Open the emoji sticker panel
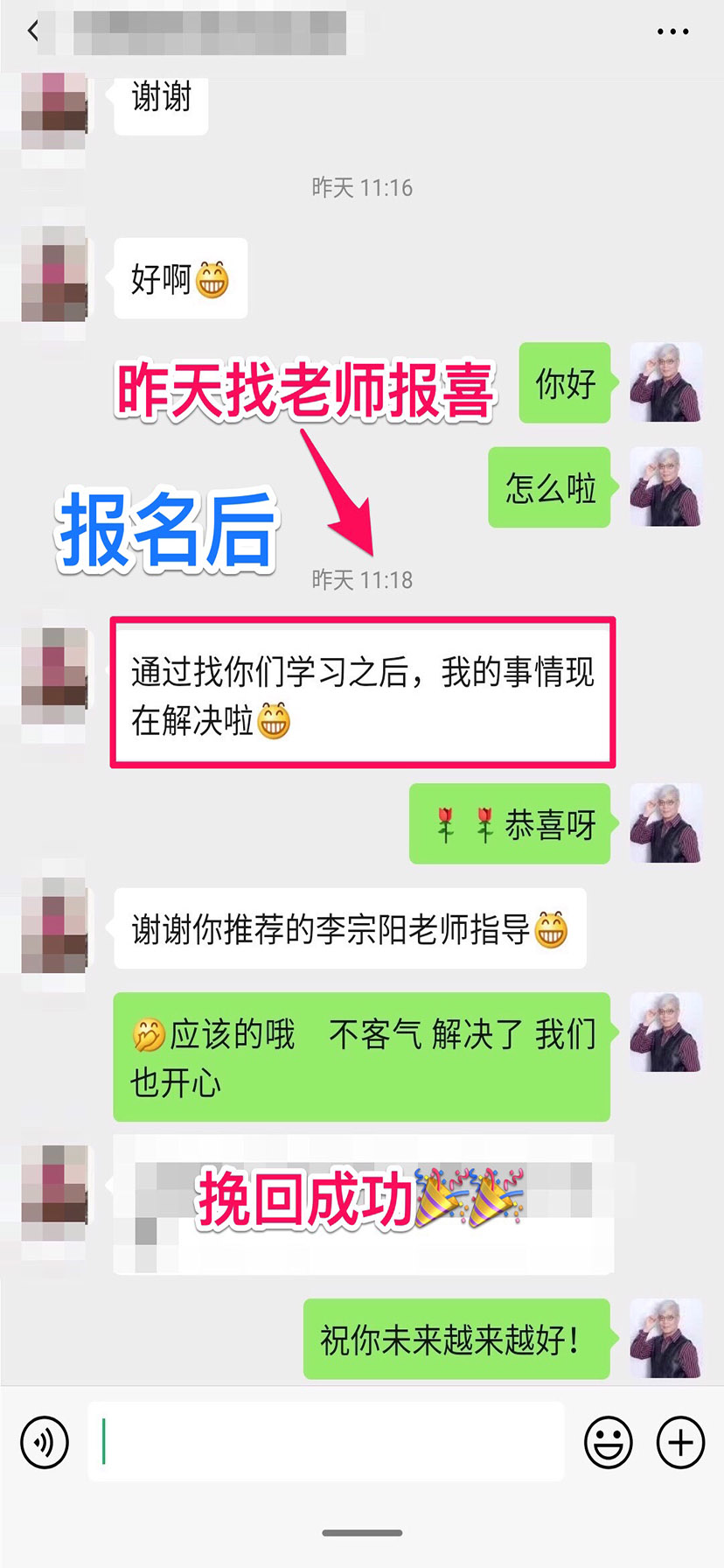This screenshot has height=1568, width=724. tap(609, 1441)
